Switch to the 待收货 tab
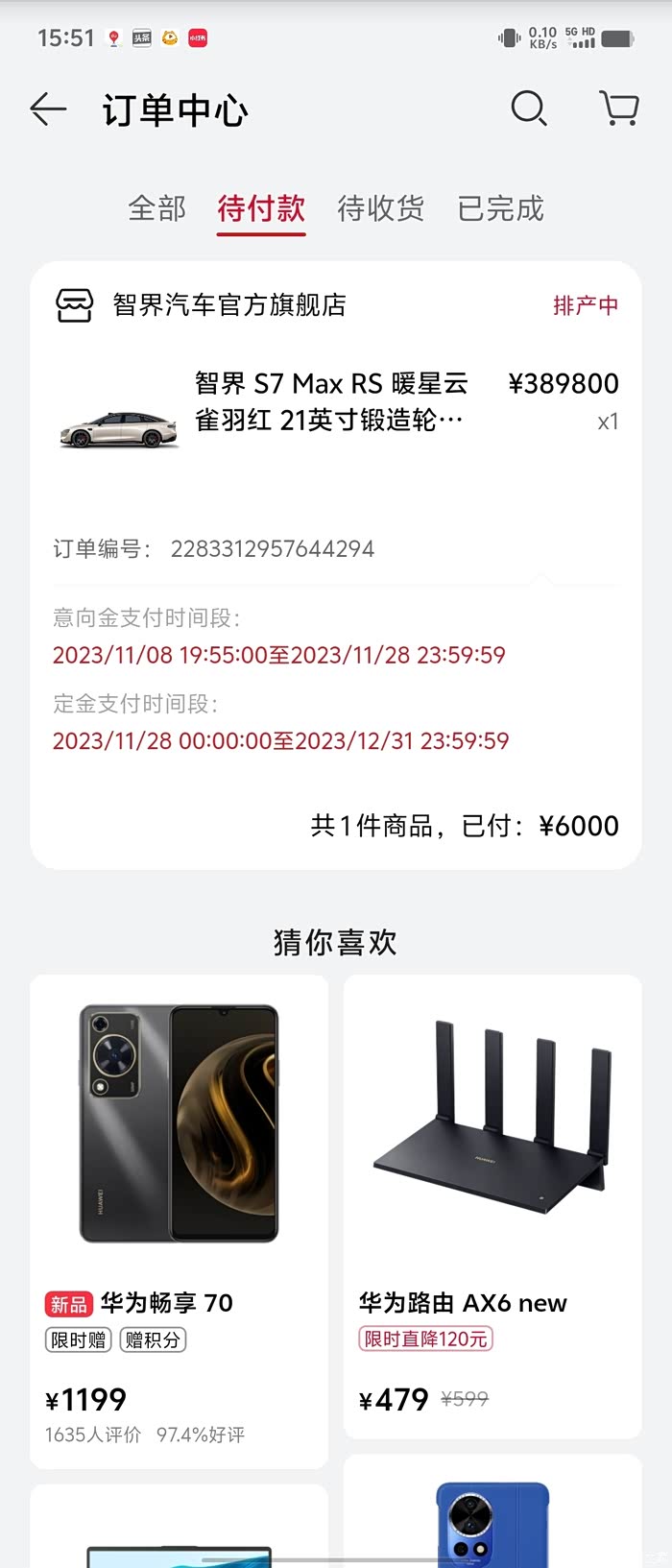This screenshot has width=672, height=1568. [381, 208]
